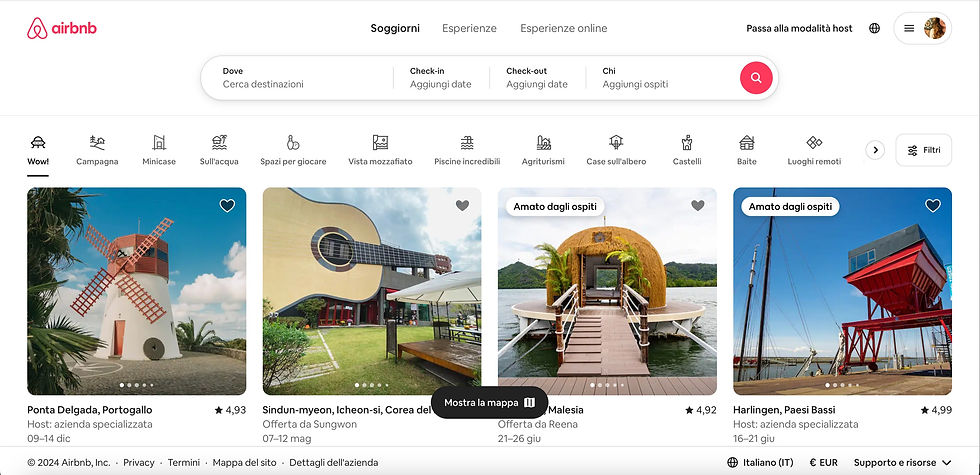Select the Check-out date field
The height and width of the screenshot is (475, 980).
click(x=537, y=78)
